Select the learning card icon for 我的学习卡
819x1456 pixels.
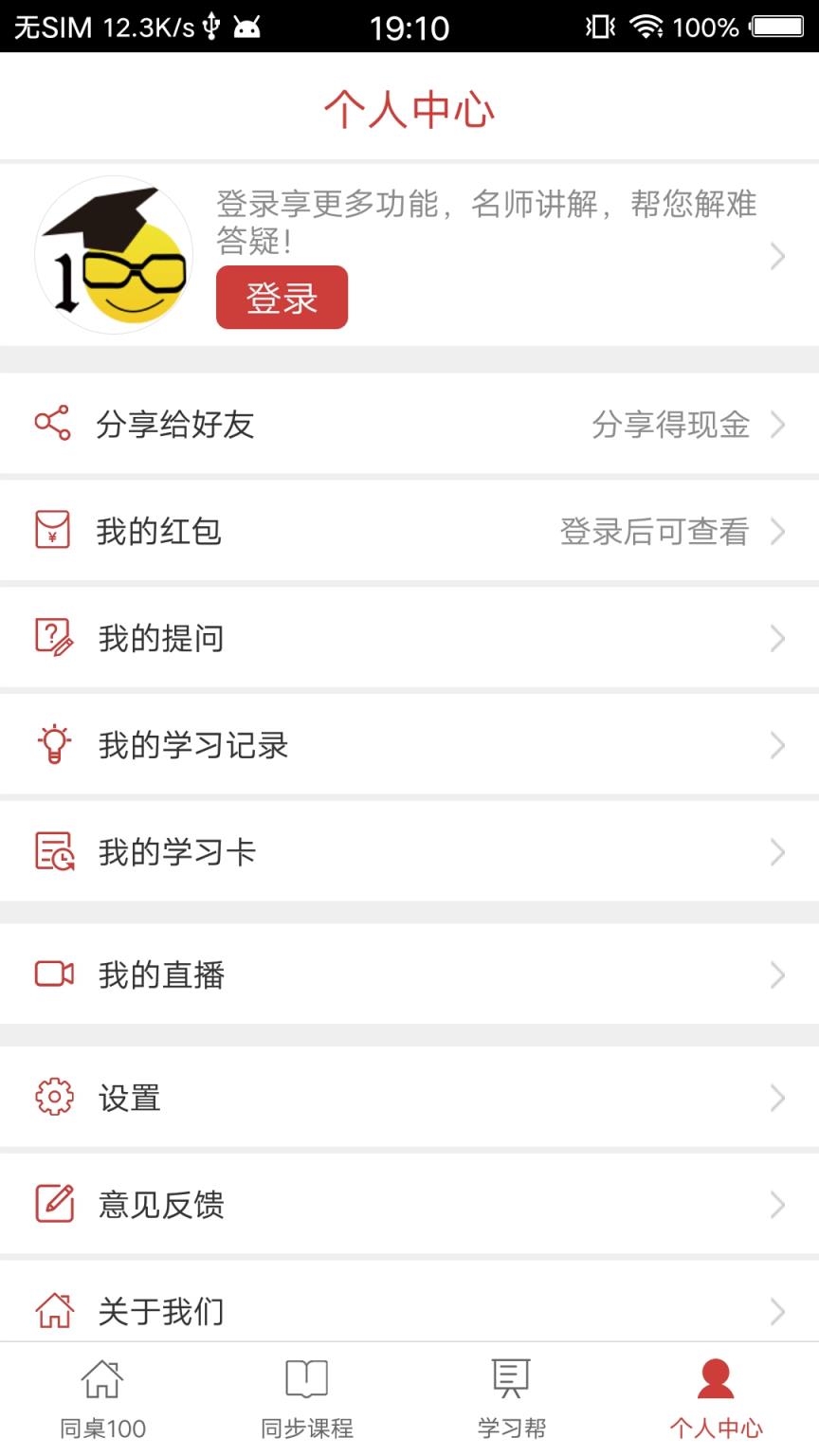[54, 850]
